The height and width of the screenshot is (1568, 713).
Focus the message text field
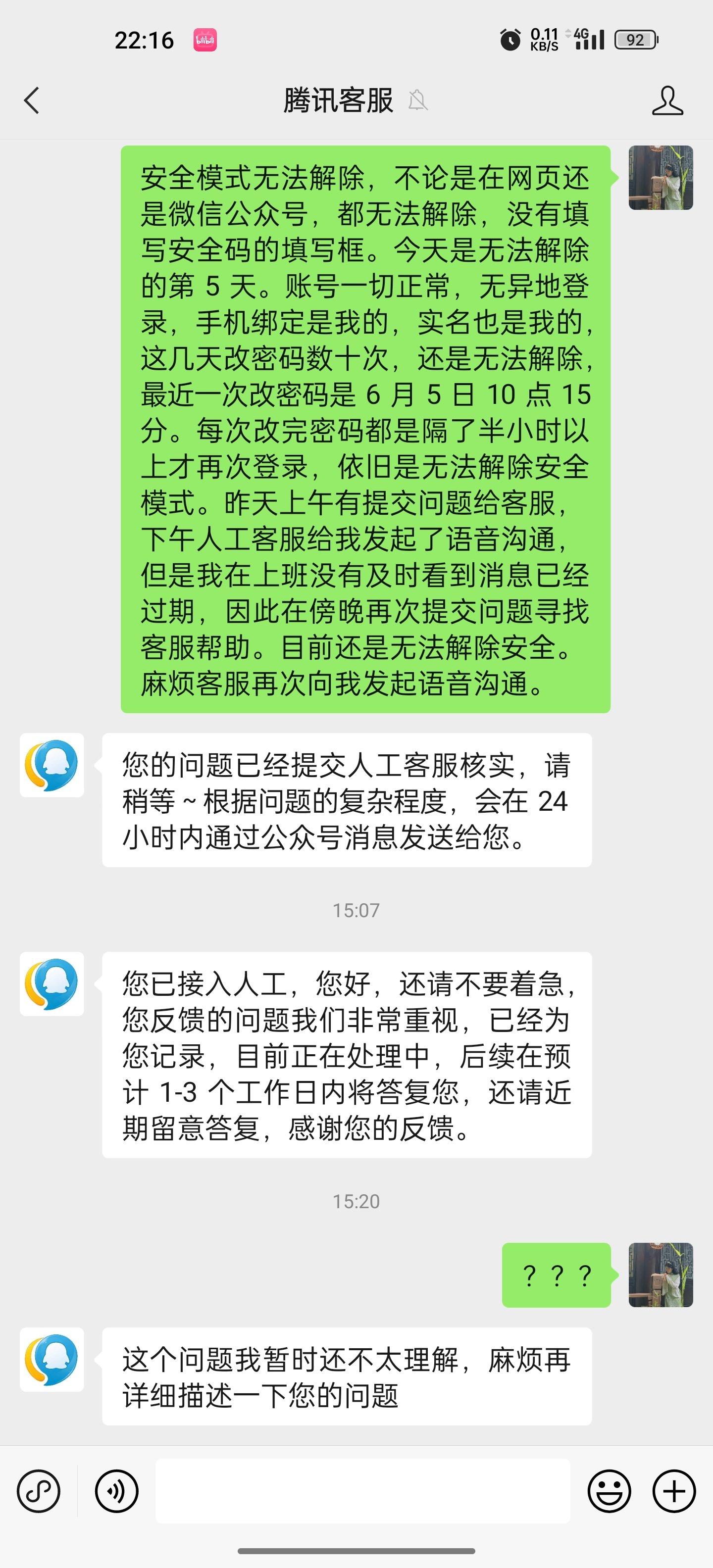click(x=362, y=1491)
